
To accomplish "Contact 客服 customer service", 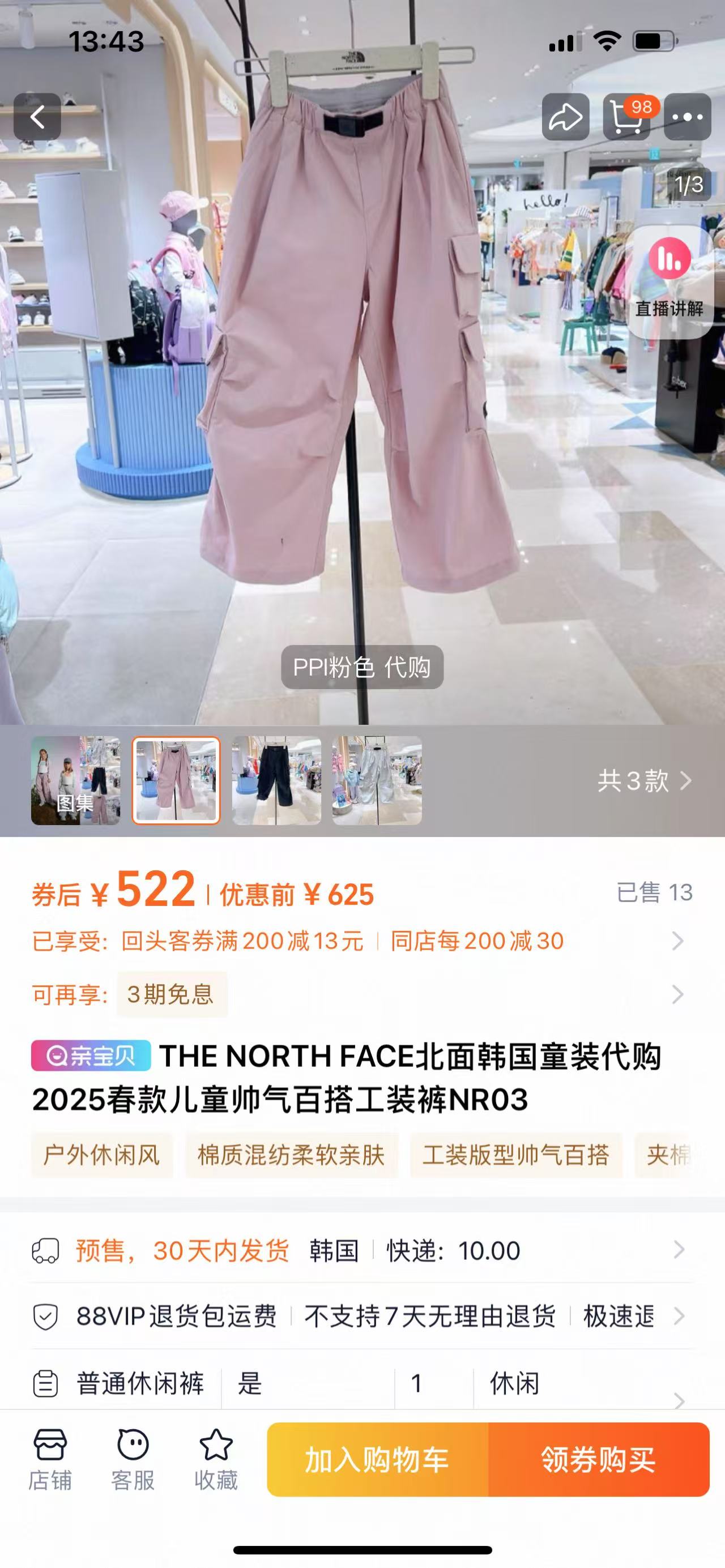I will tap(133, 1460).
